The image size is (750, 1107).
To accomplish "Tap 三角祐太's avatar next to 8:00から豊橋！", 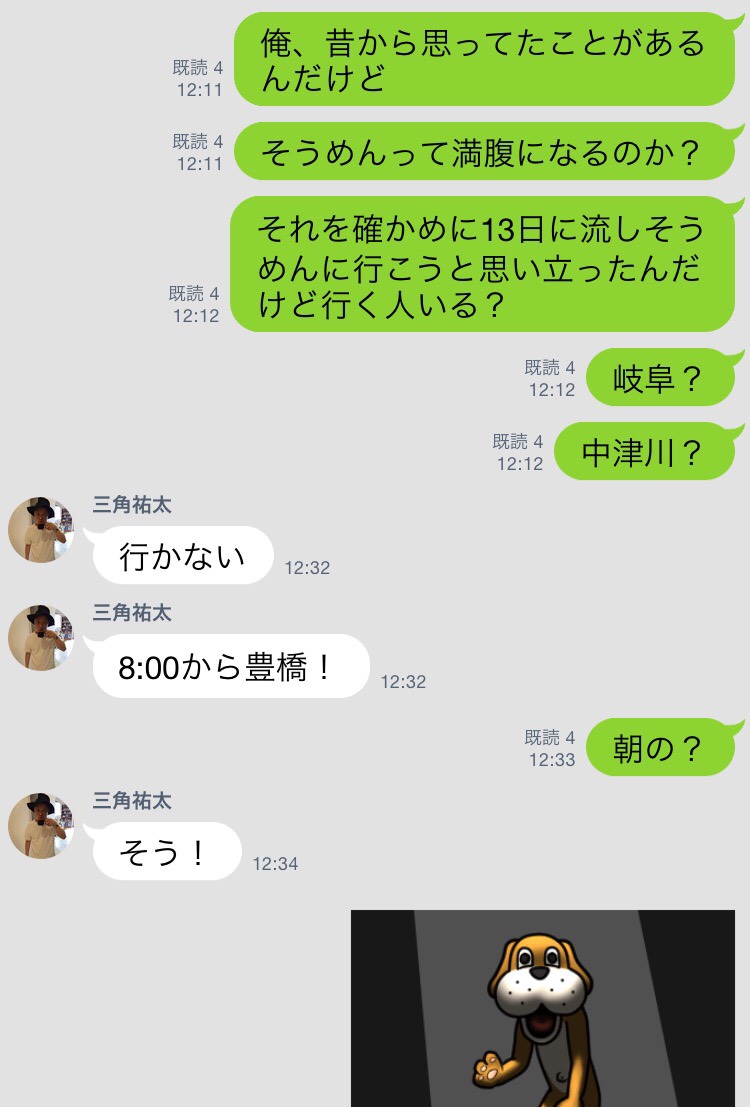I will pos(41,637).
